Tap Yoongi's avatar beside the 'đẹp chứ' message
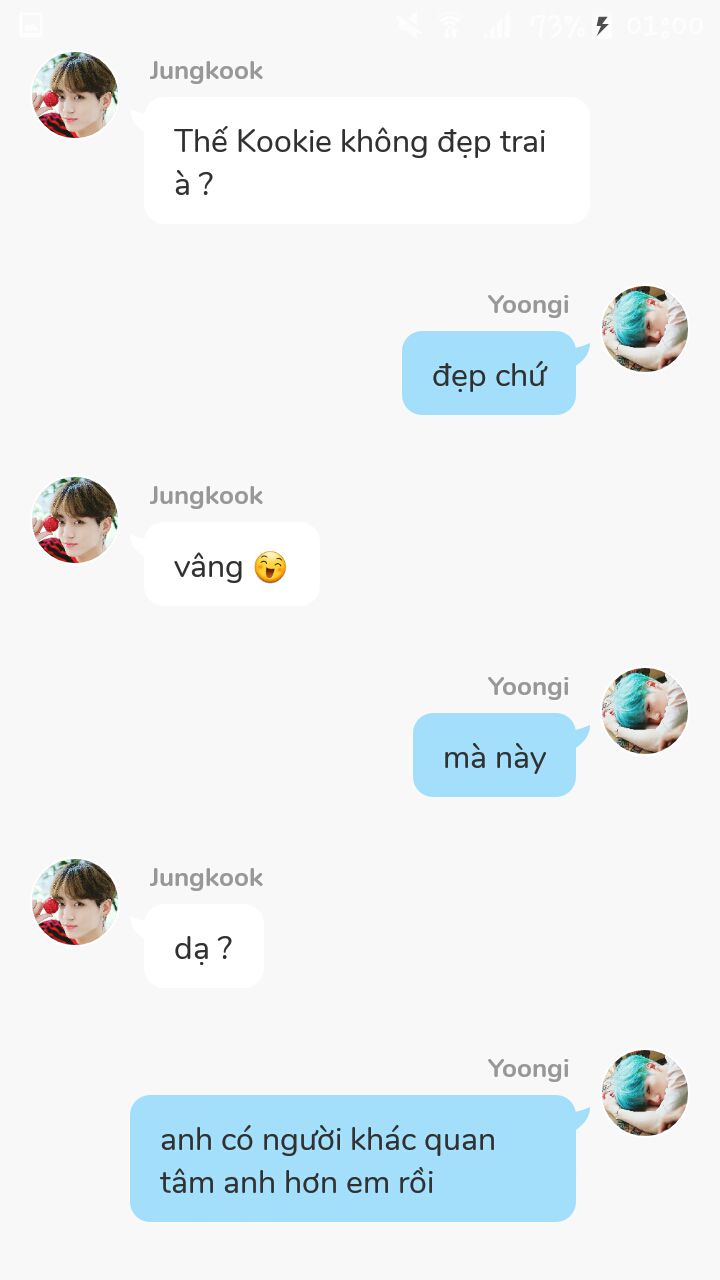720x1280 pixels. [645, 329]
